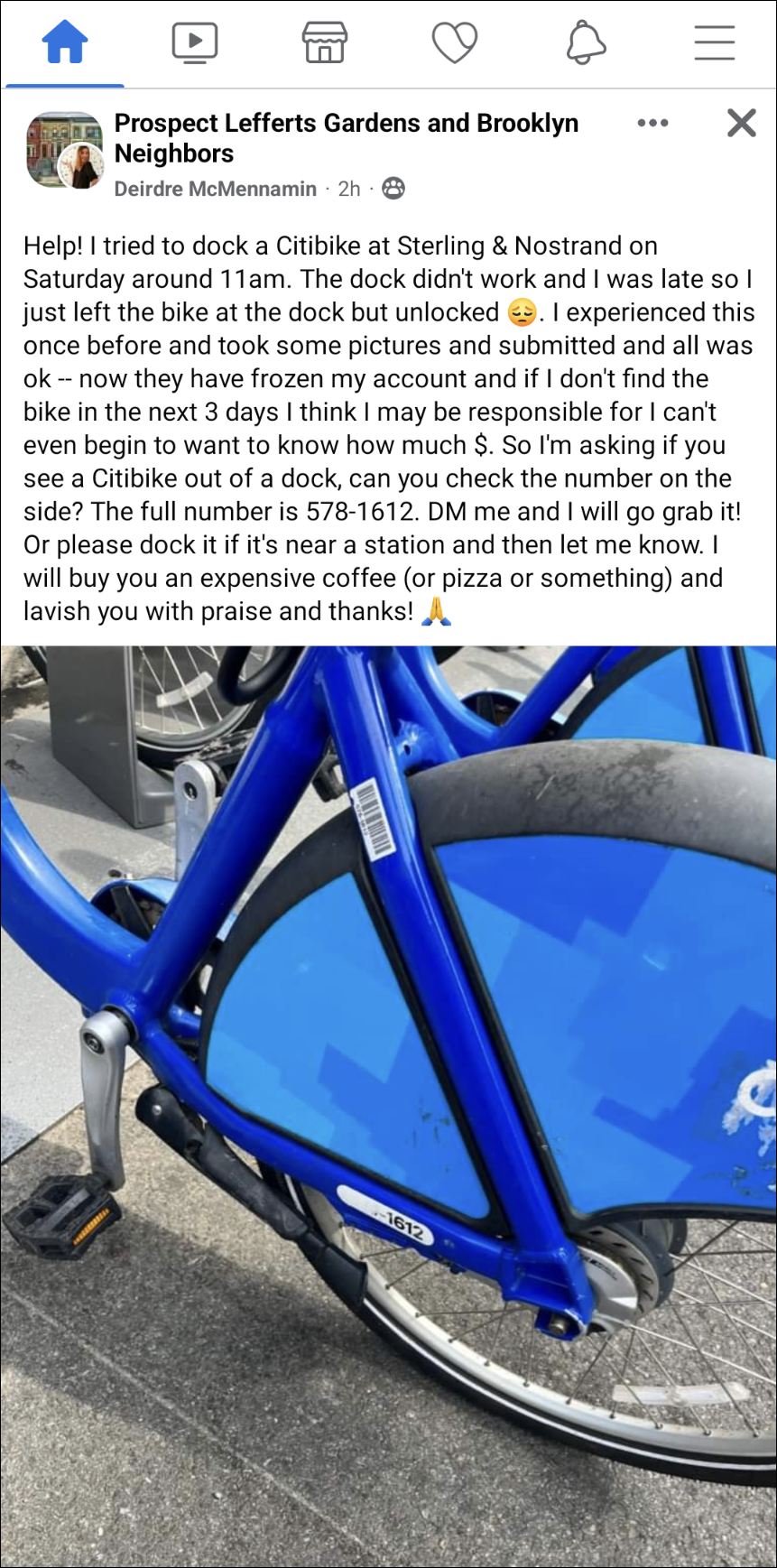Open the notifications bell

pyautogui.click(x=585, y=42)
